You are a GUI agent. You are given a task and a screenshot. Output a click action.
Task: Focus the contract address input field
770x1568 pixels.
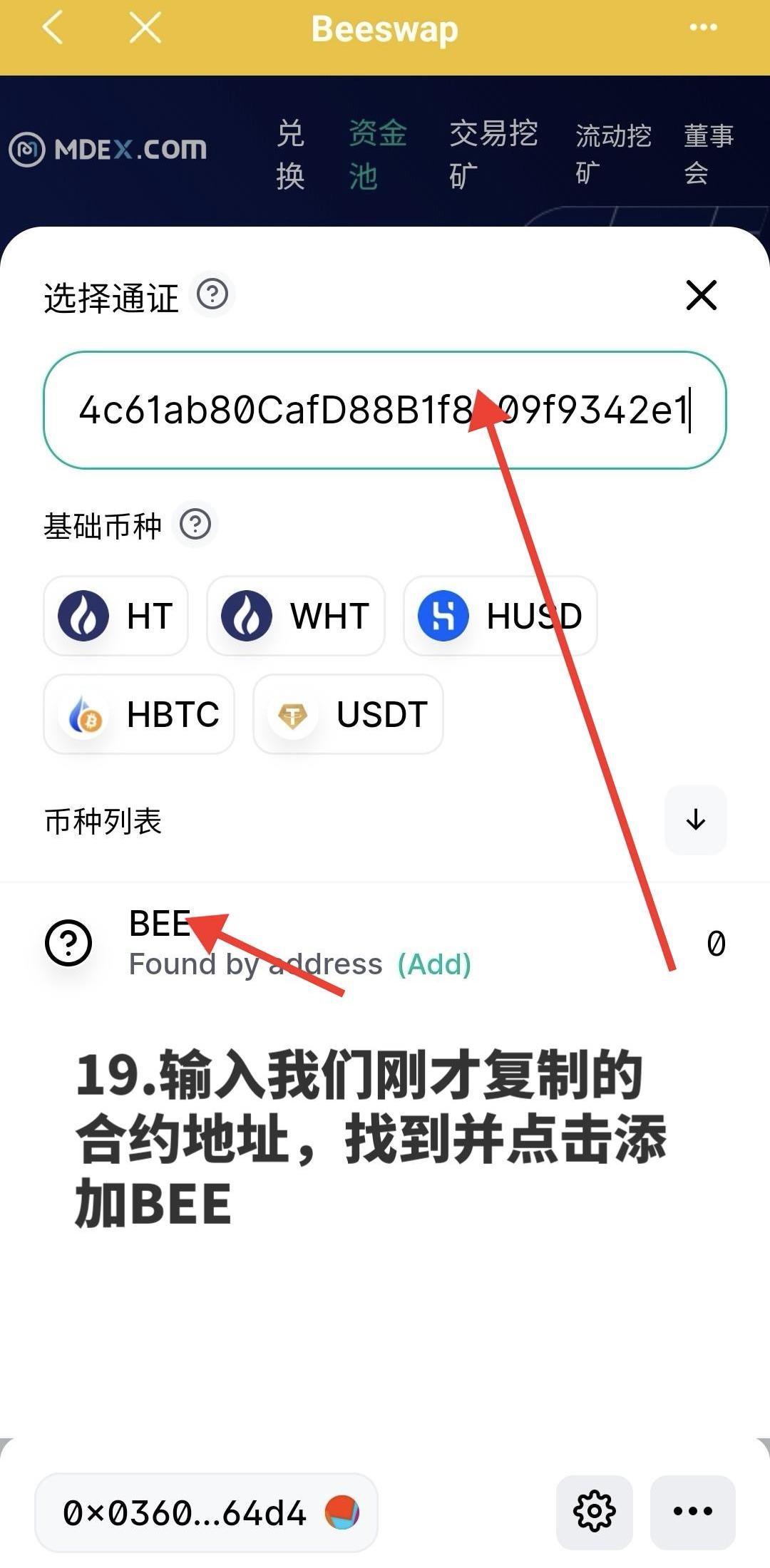pos(384,411)
